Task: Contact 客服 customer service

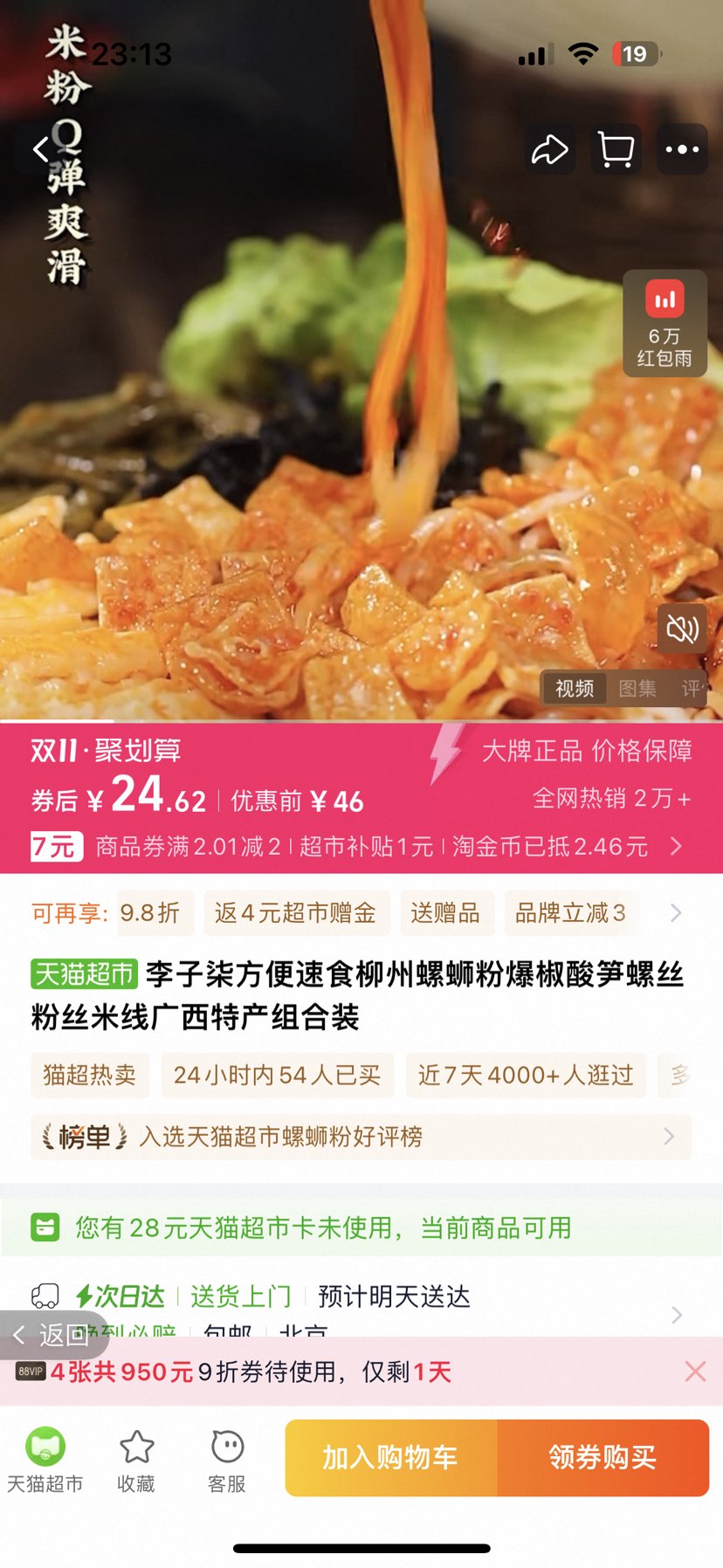Action: click(226, 1456)
